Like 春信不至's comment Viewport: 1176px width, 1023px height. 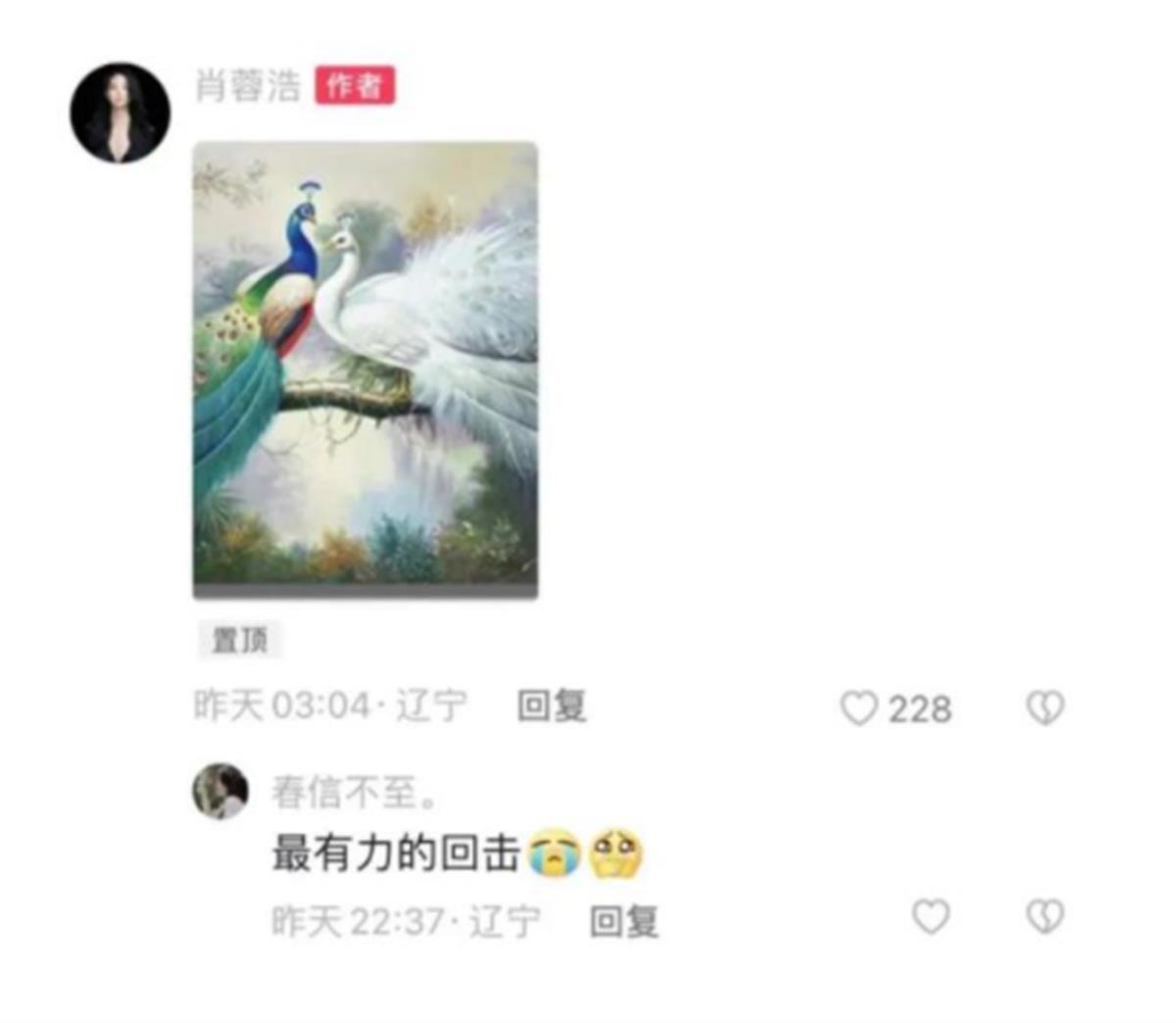tap(931, 917)
